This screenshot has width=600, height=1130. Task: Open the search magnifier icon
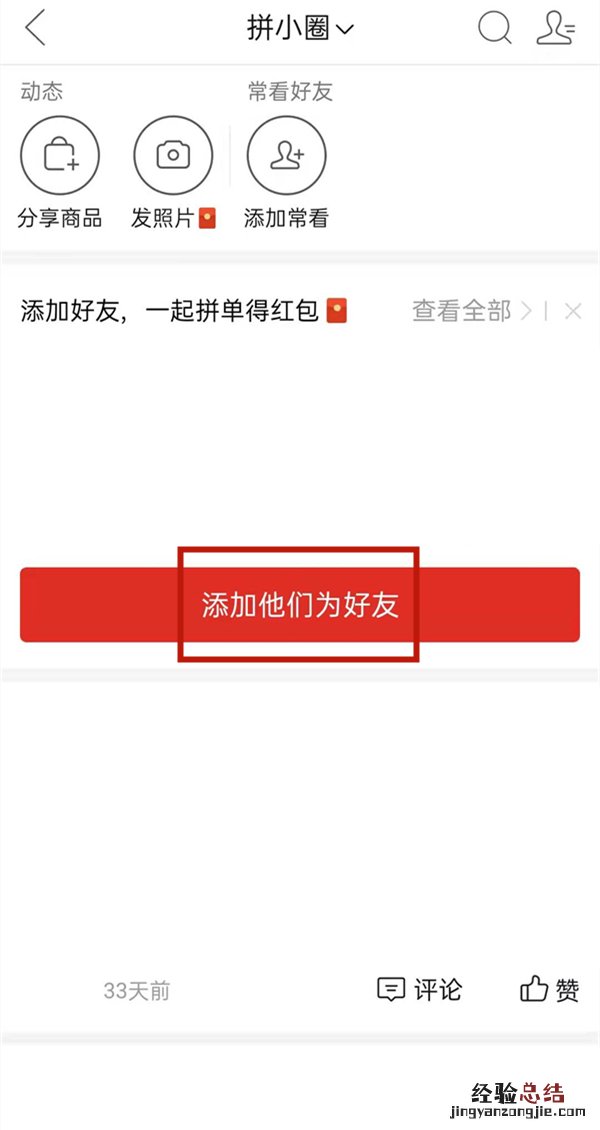[x=494, y=29]
